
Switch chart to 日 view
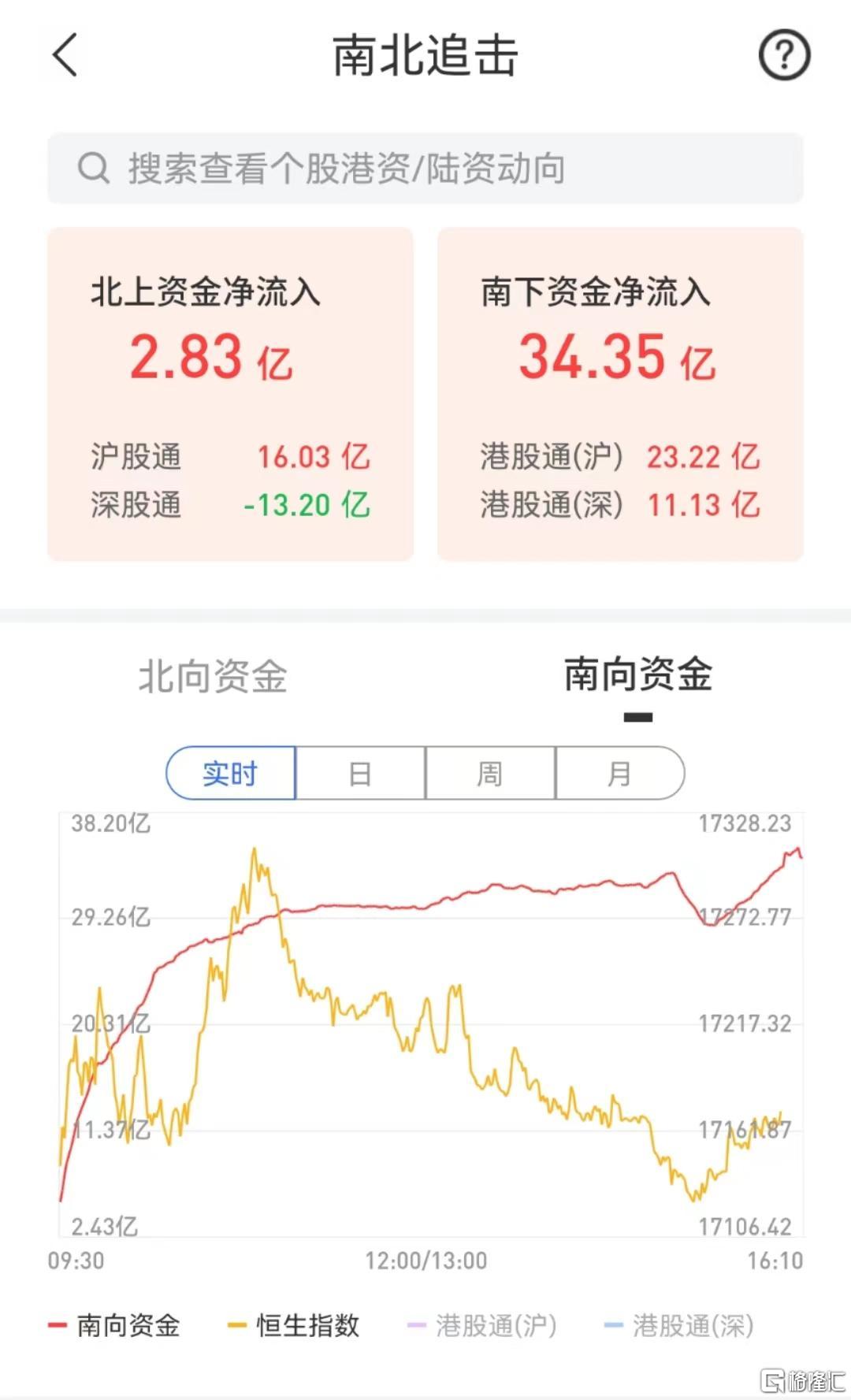pyautogui.click(x=360, y=774)
